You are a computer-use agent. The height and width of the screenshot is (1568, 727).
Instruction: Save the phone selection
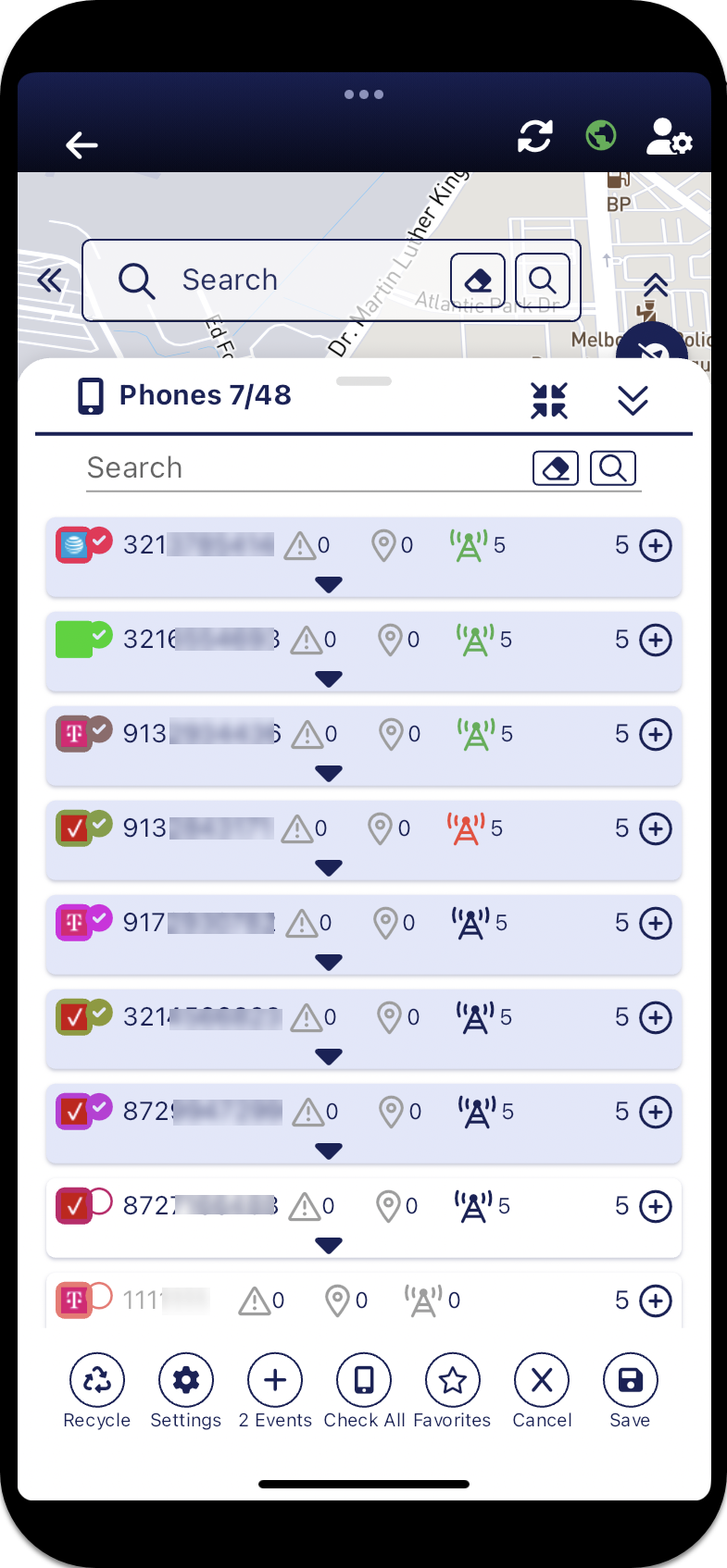pos(631,1381)
